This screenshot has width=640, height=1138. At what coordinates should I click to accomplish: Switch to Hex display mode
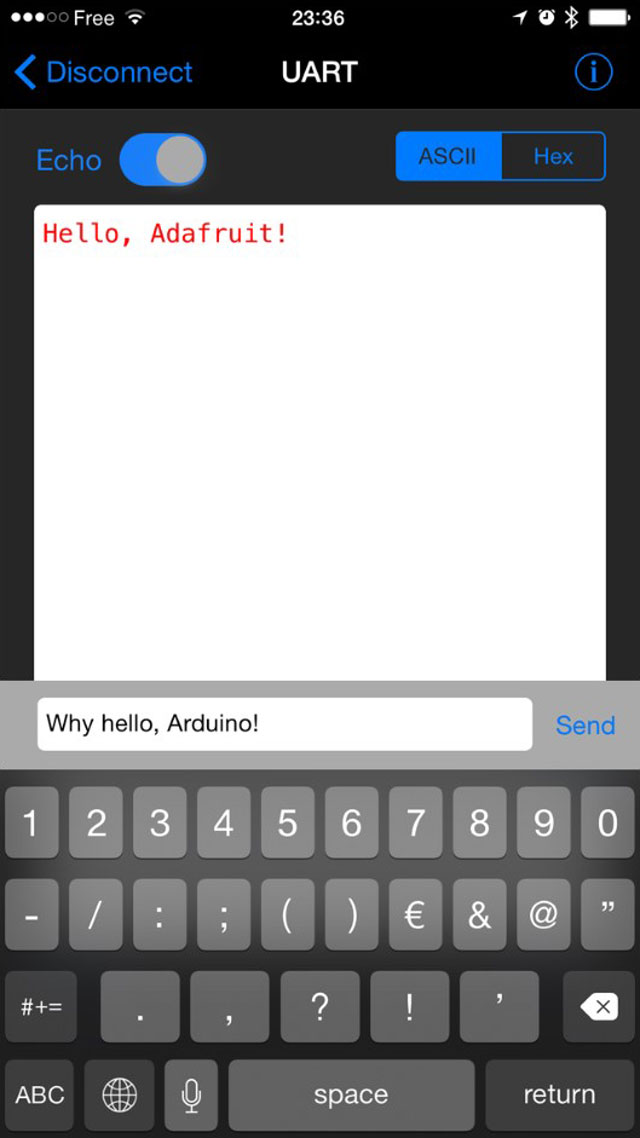[554, 156]
